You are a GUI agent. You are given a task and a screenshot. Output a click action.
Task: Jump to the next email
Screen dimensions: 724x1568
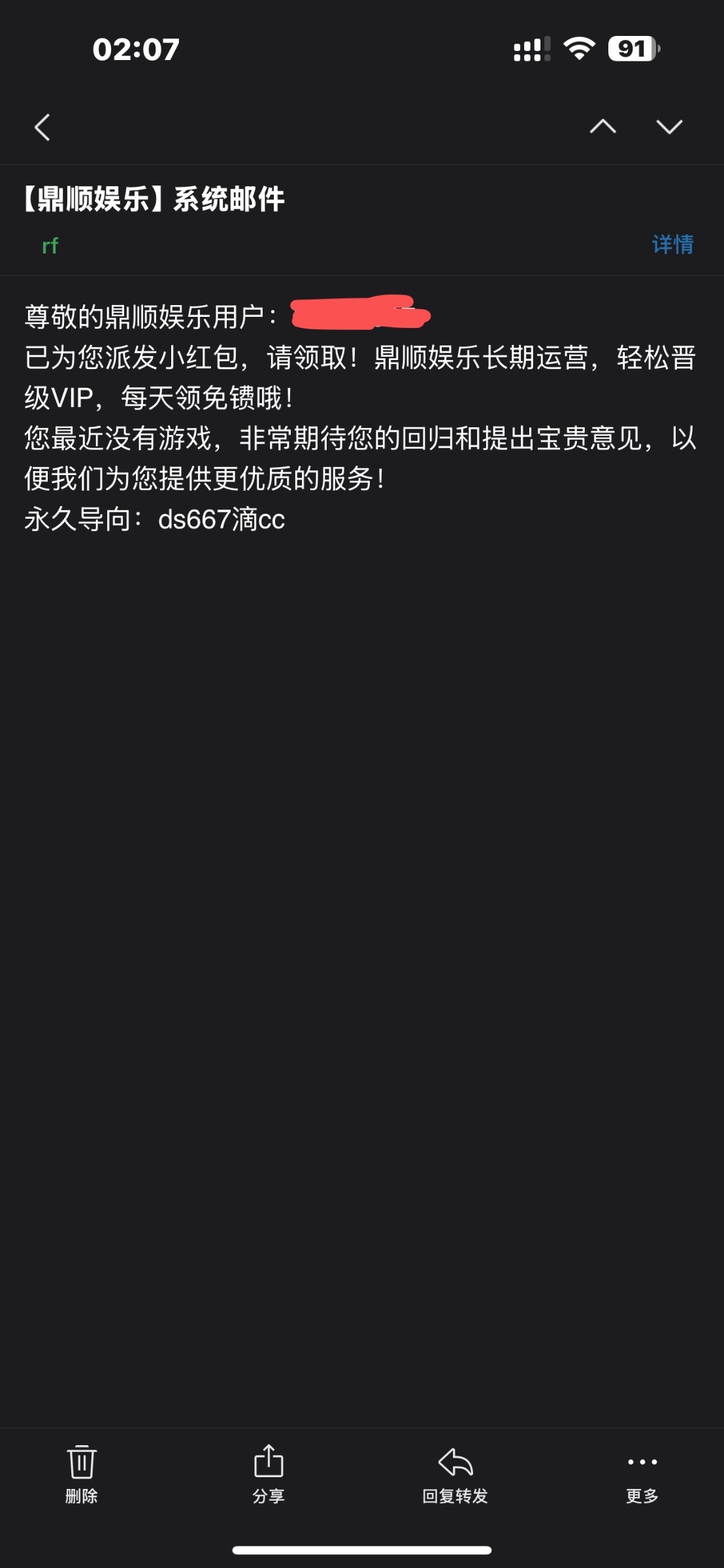(669, 126)
